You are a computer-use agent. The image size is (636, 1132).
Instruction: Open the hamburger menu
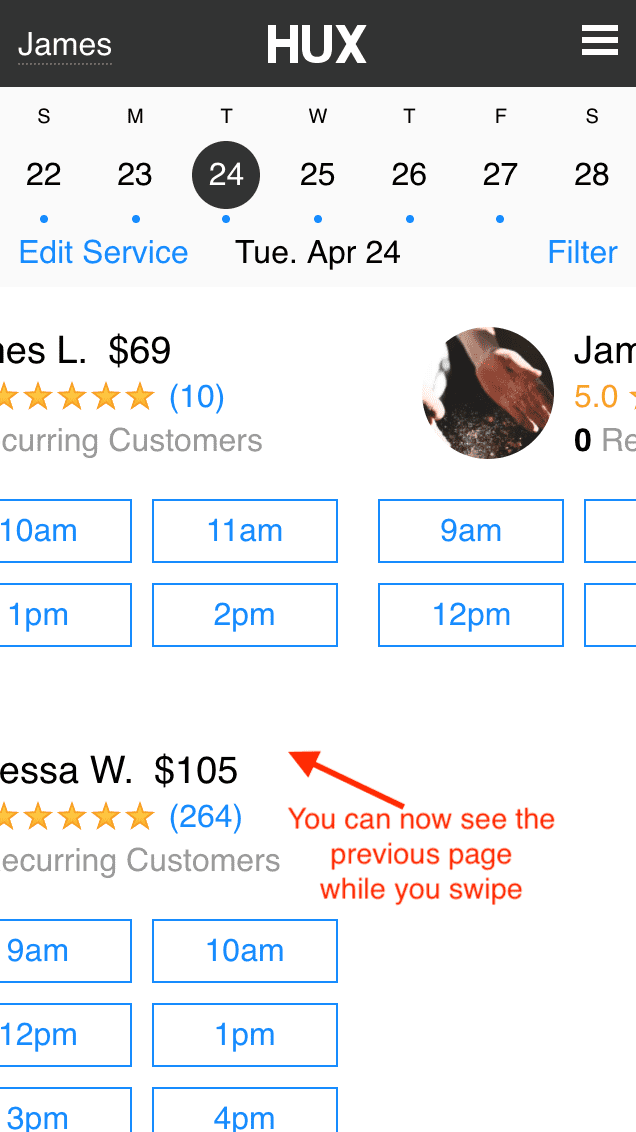[599, 41]
